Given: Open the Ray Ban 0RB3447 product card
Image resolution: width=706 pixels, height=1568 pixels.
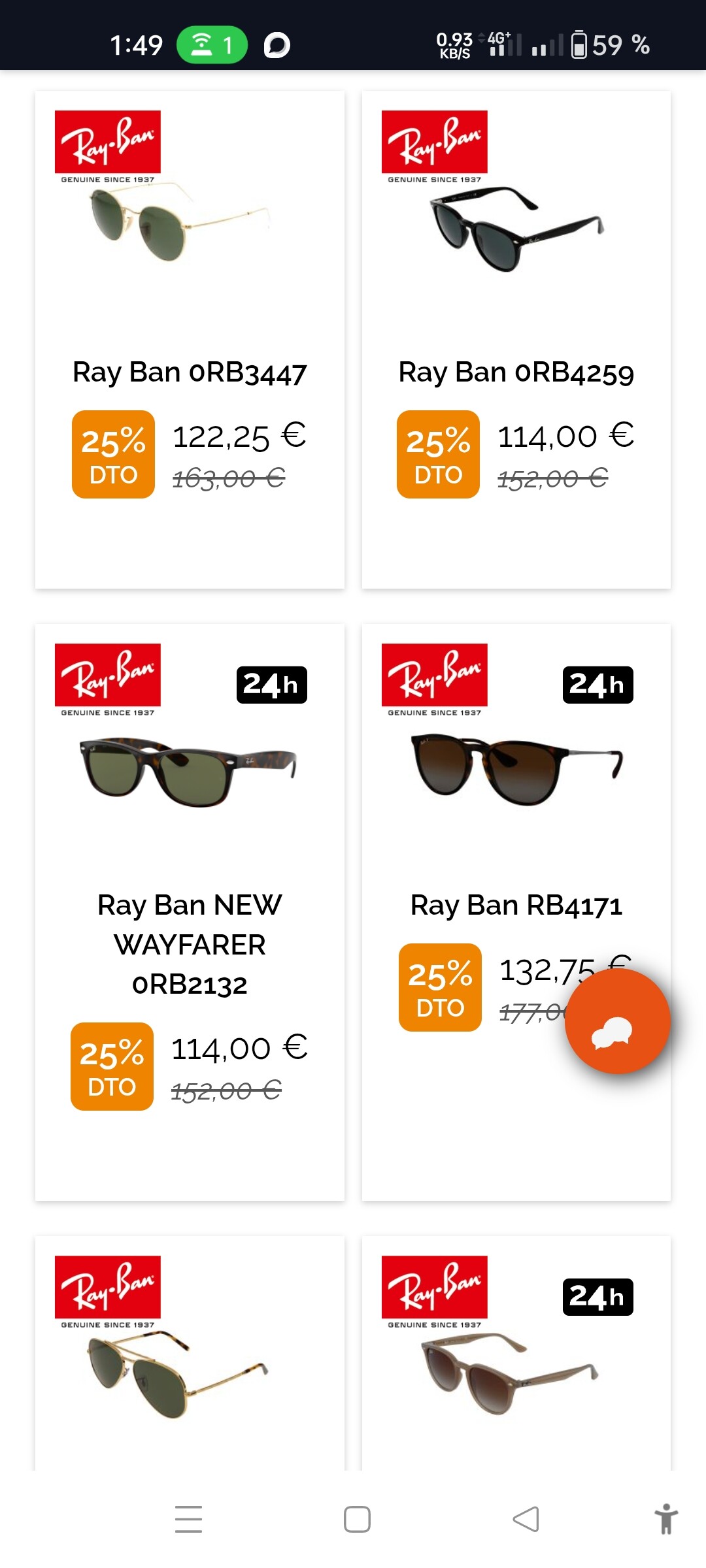Looking at the screenshot, I should (x=190, y=340).
